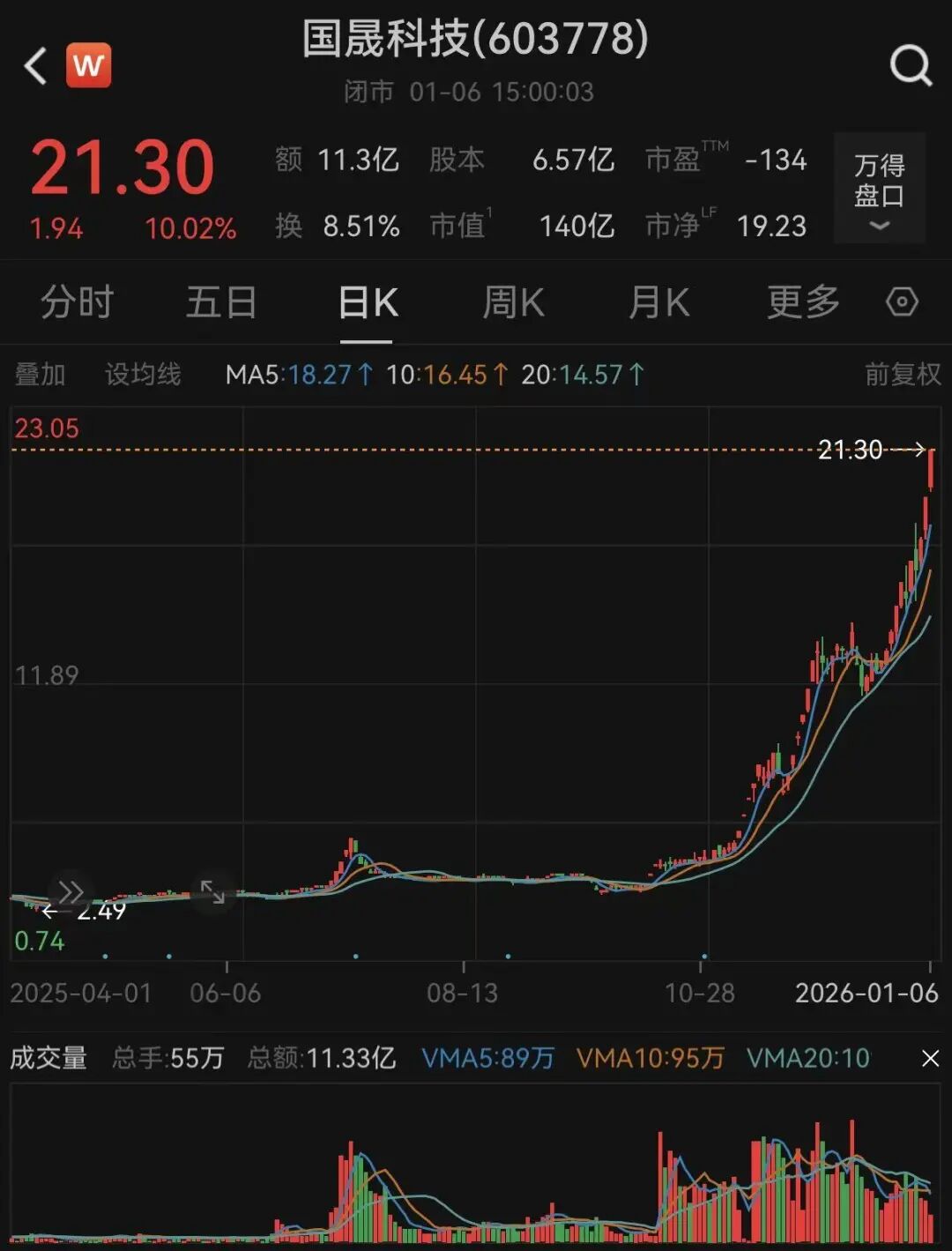
Task: Change the 前复权 price adjustment mode
Action: click(x=902, y=375)
